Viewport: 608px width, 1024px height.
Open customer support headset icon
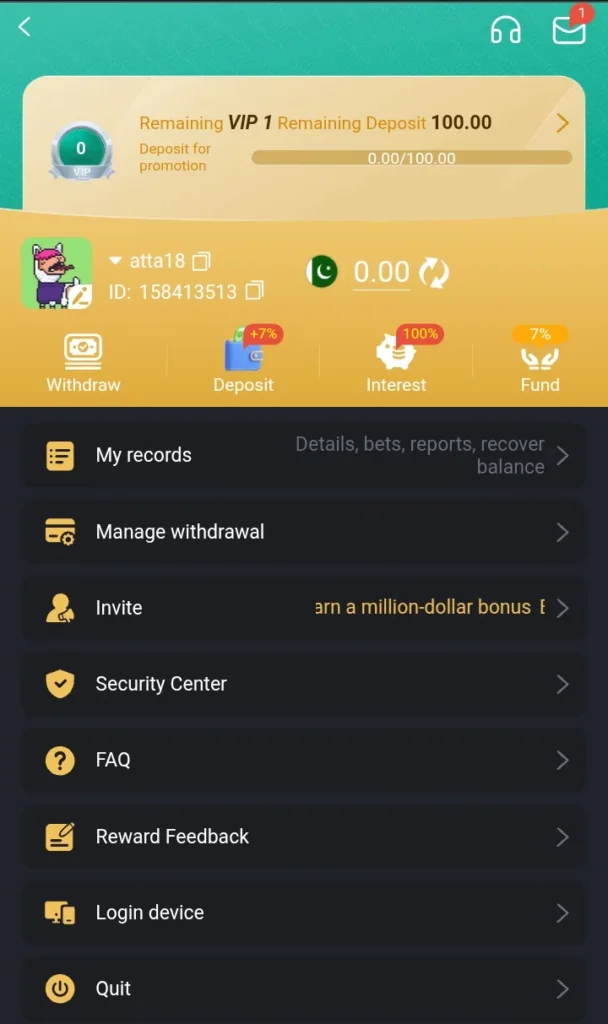[x=506, y=31]
